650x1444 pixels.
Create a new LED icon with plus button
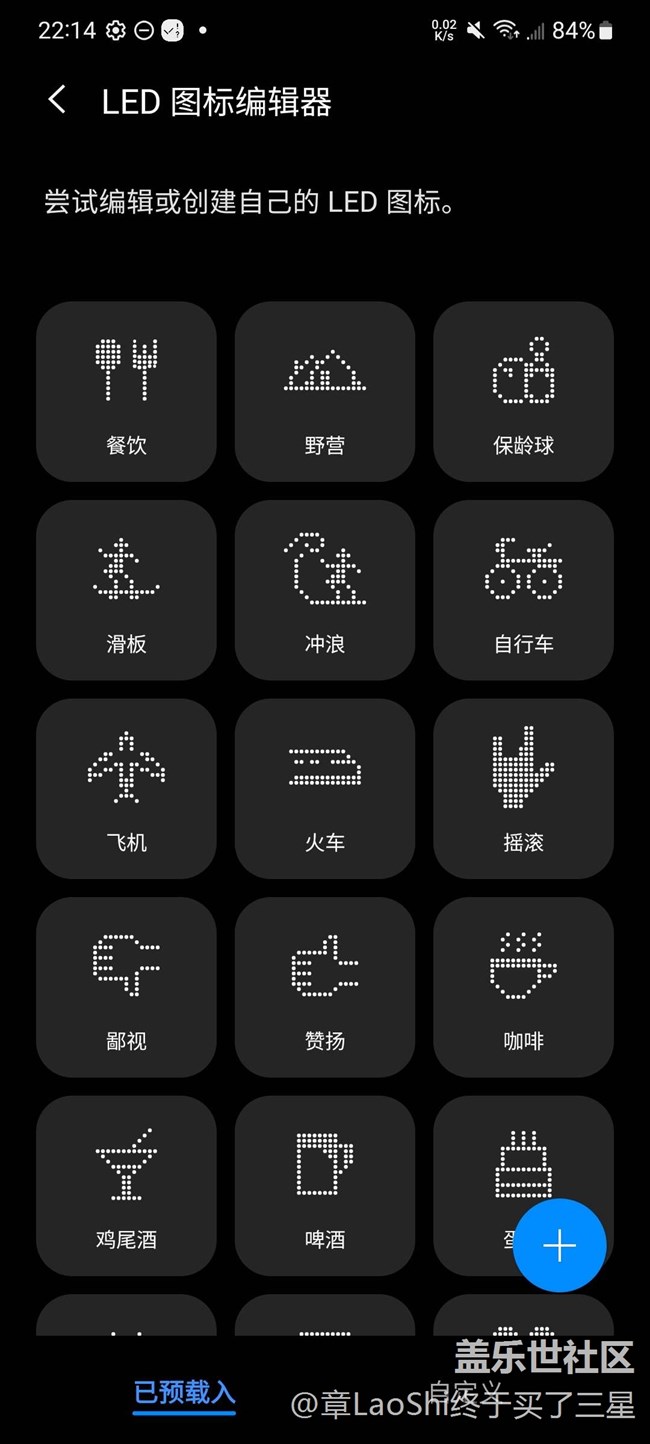pyautogui.click(x=559, y=1246)
